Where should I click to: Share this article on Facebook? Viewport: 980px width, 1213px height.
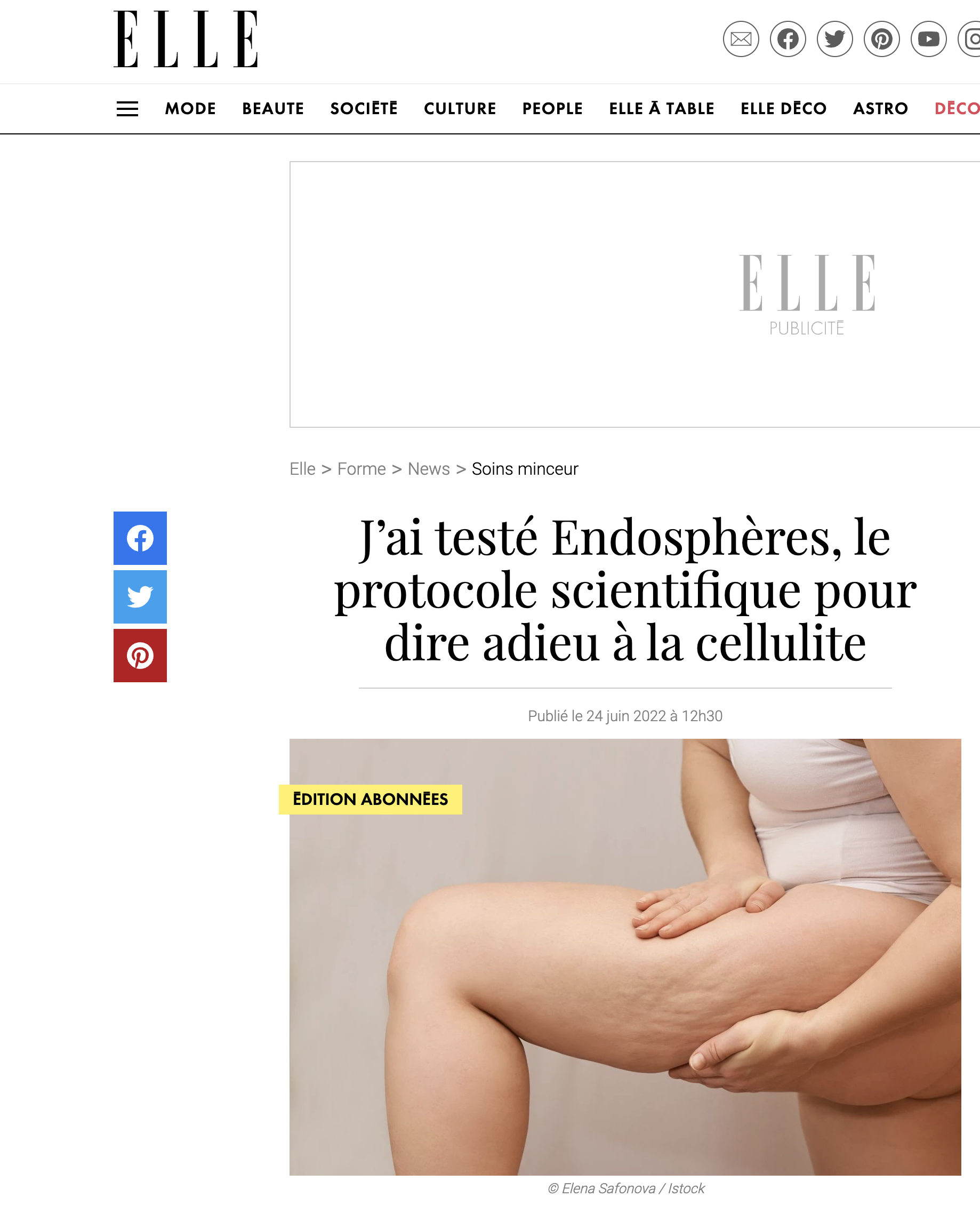pos(140,538)
